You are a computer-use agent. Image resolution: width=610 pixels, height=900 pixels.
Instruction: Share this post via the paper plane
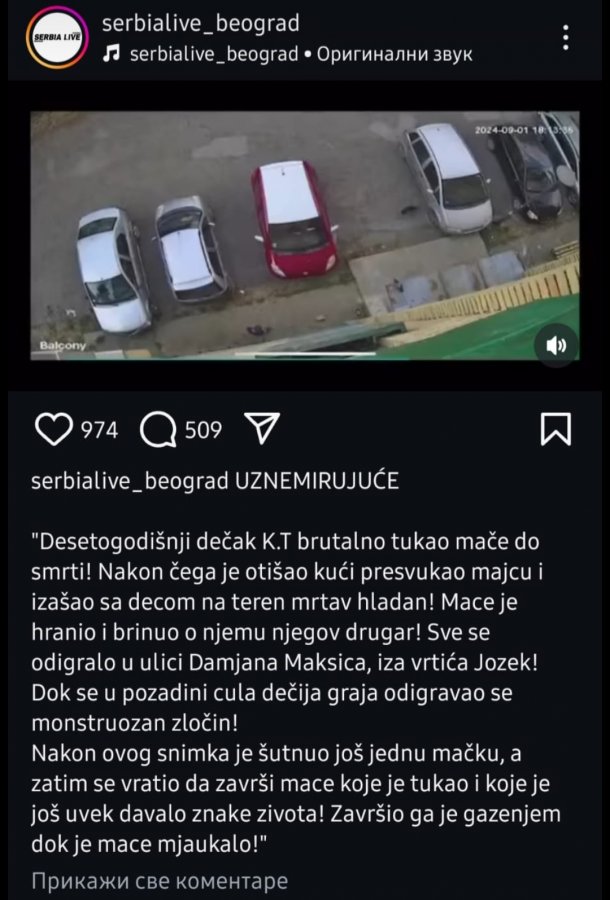click(x=260, y=430)
